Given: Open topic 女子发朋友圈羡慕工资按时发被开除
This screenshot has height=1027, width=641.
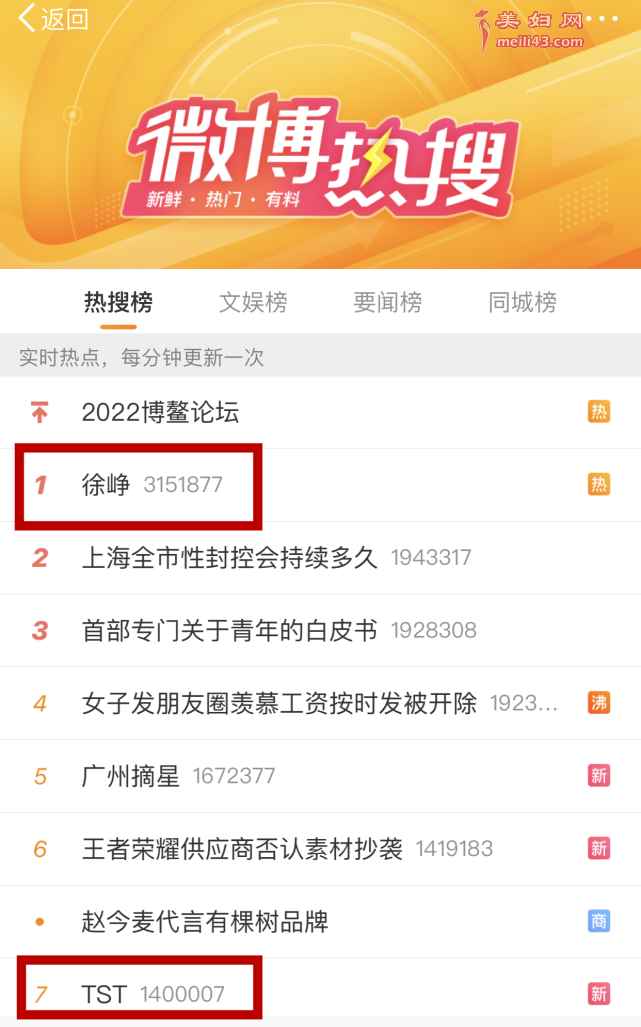Looking at the screenshot, I should click(280, 703).
